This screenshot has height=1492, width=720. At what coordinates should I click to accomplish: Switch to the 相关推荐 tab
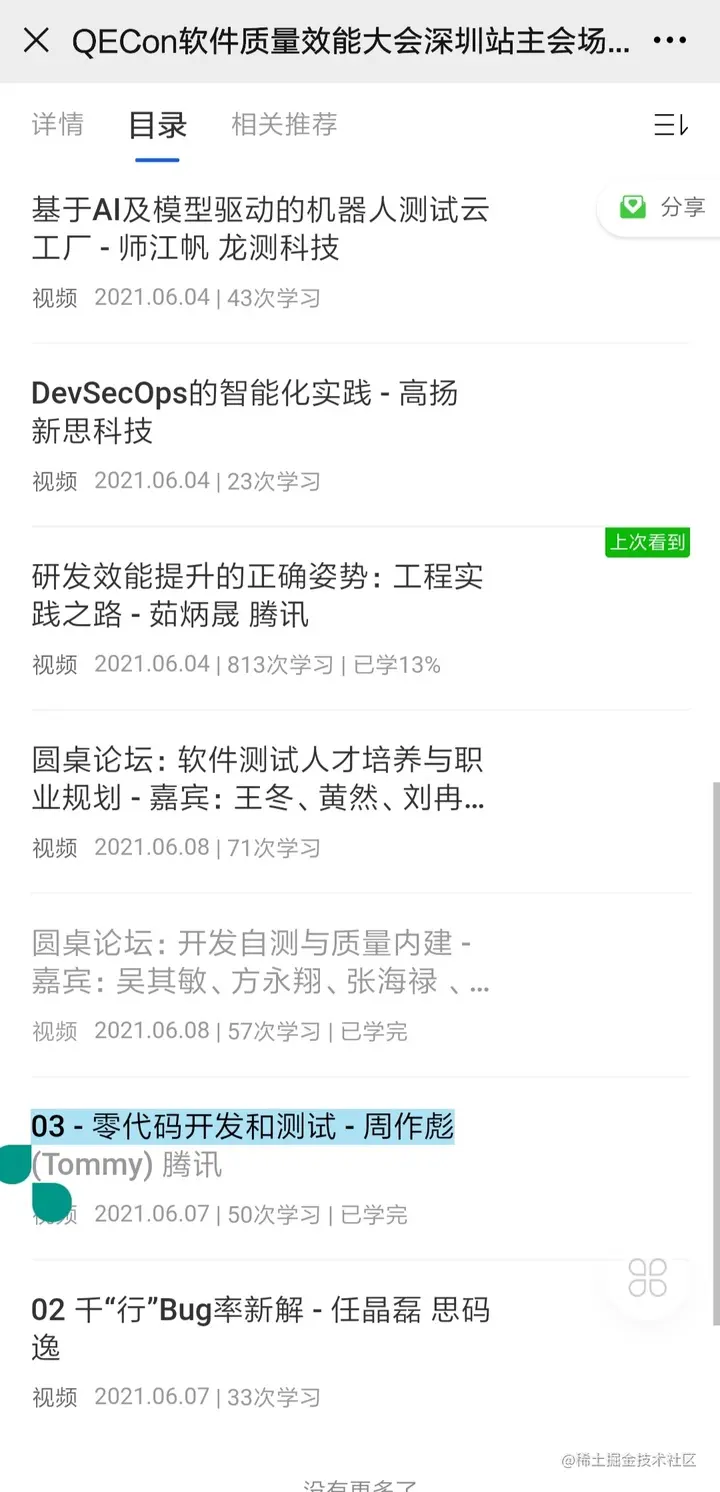pyautogui.click(x=284, y=125)
